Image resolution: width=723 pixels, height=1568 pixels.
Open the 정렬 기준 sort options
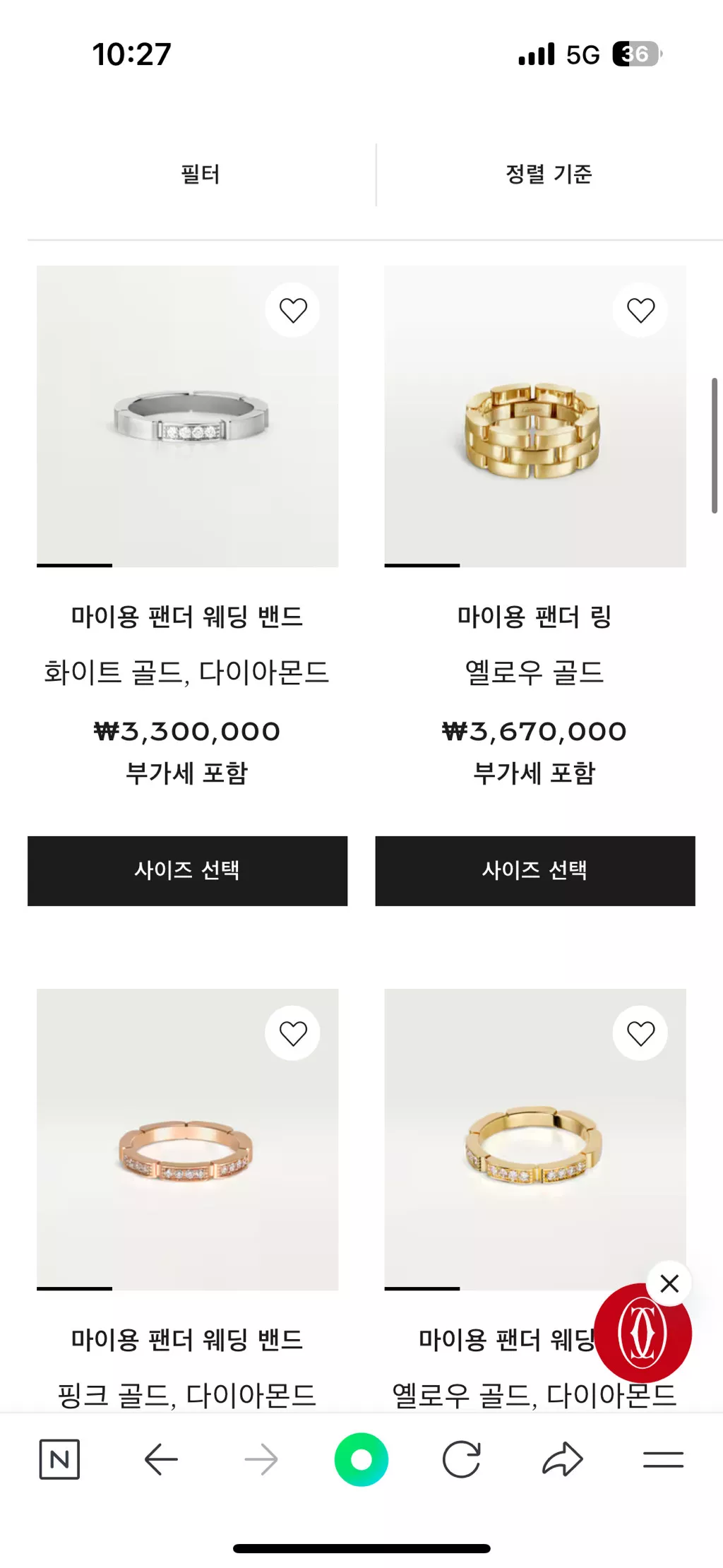pyautogui.click(x=549, y=174)
